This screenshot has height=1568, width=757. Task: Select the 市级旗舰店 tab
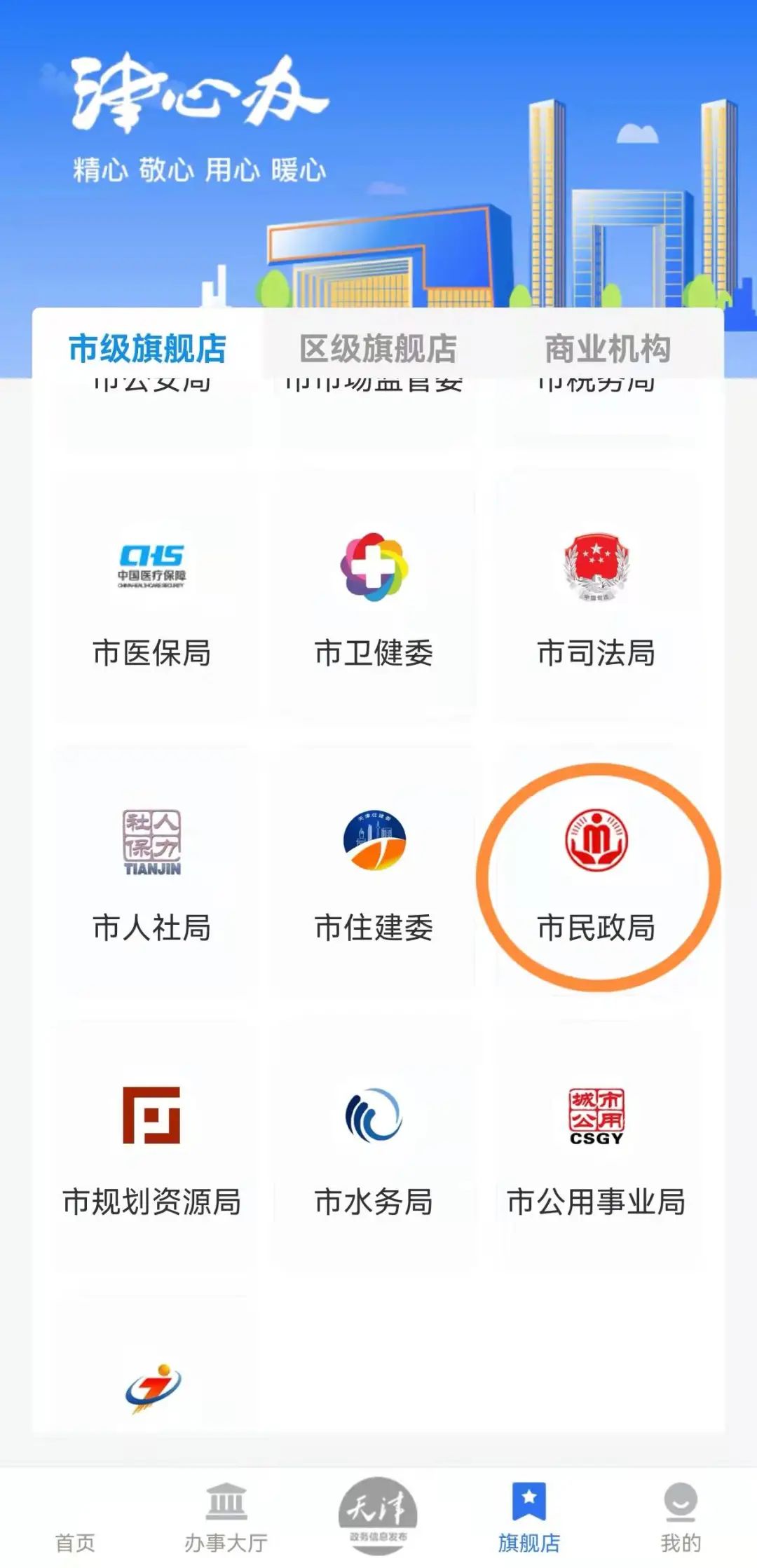(x=147, y=348)
